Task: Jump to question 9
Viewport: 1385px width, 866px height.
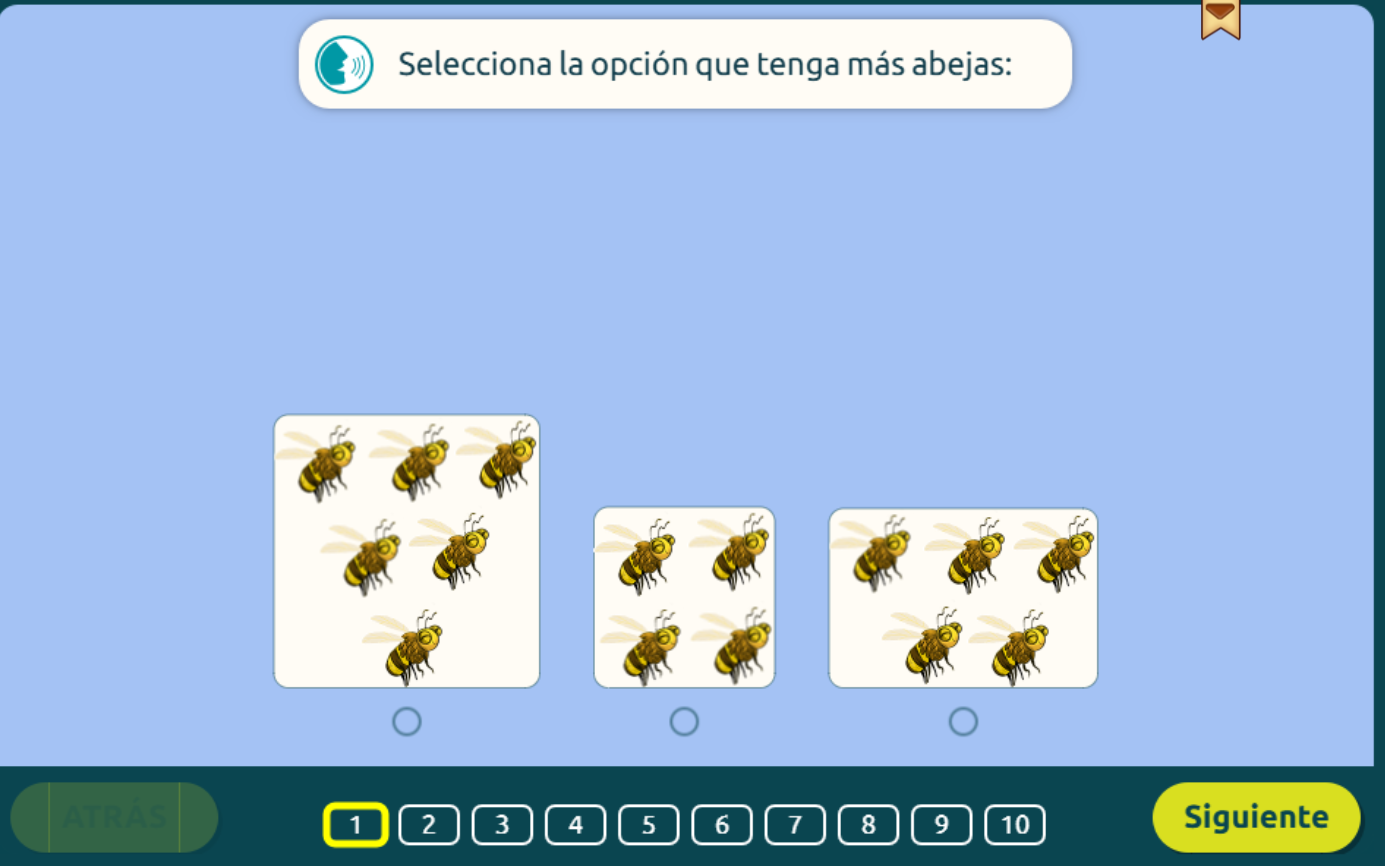Action: (941, 825)
